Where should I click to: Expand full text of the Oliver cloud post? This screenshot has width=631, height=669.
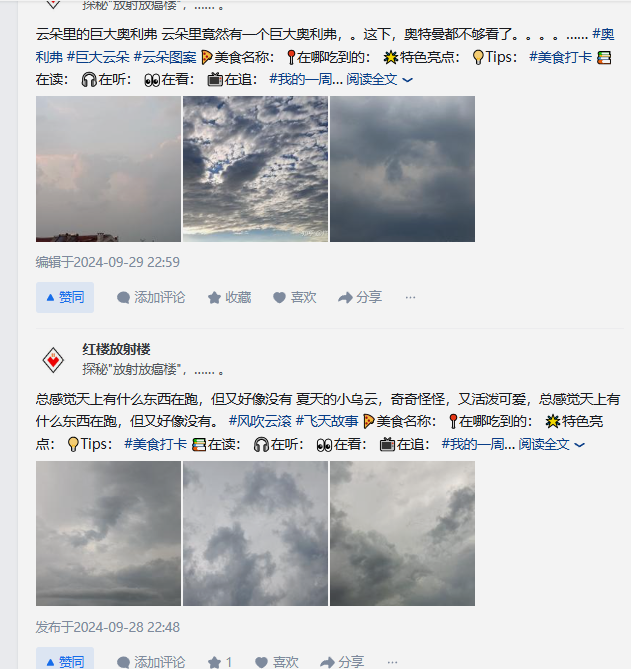tap(379, 79)
